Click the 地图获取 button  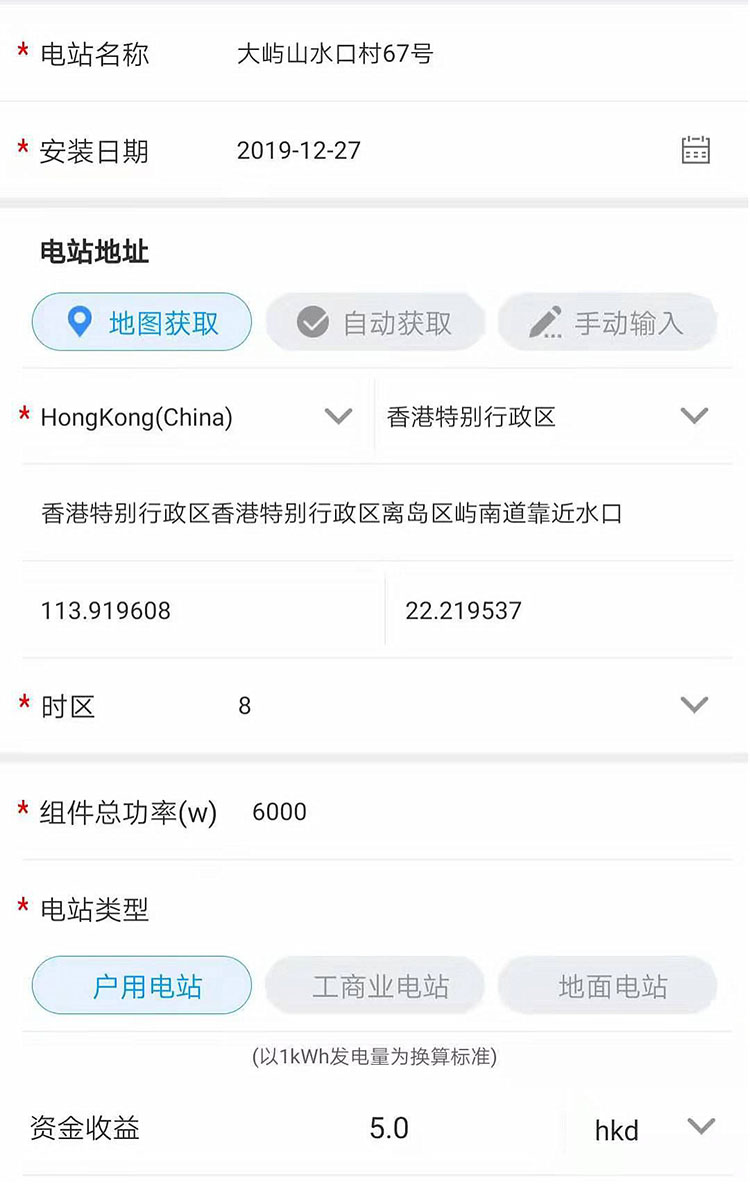point(140,322)
